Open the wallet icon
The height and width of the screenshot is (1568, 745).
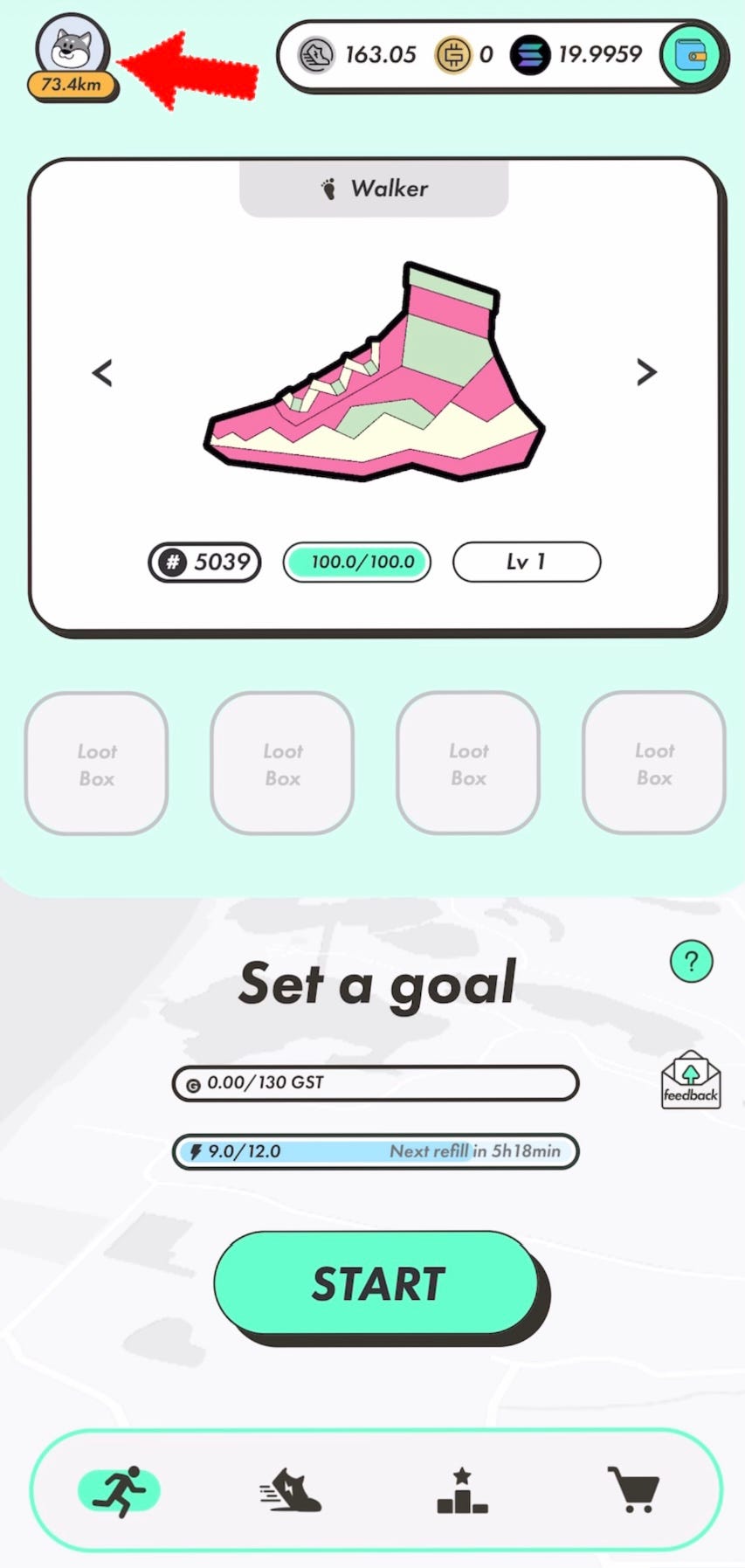692,55
